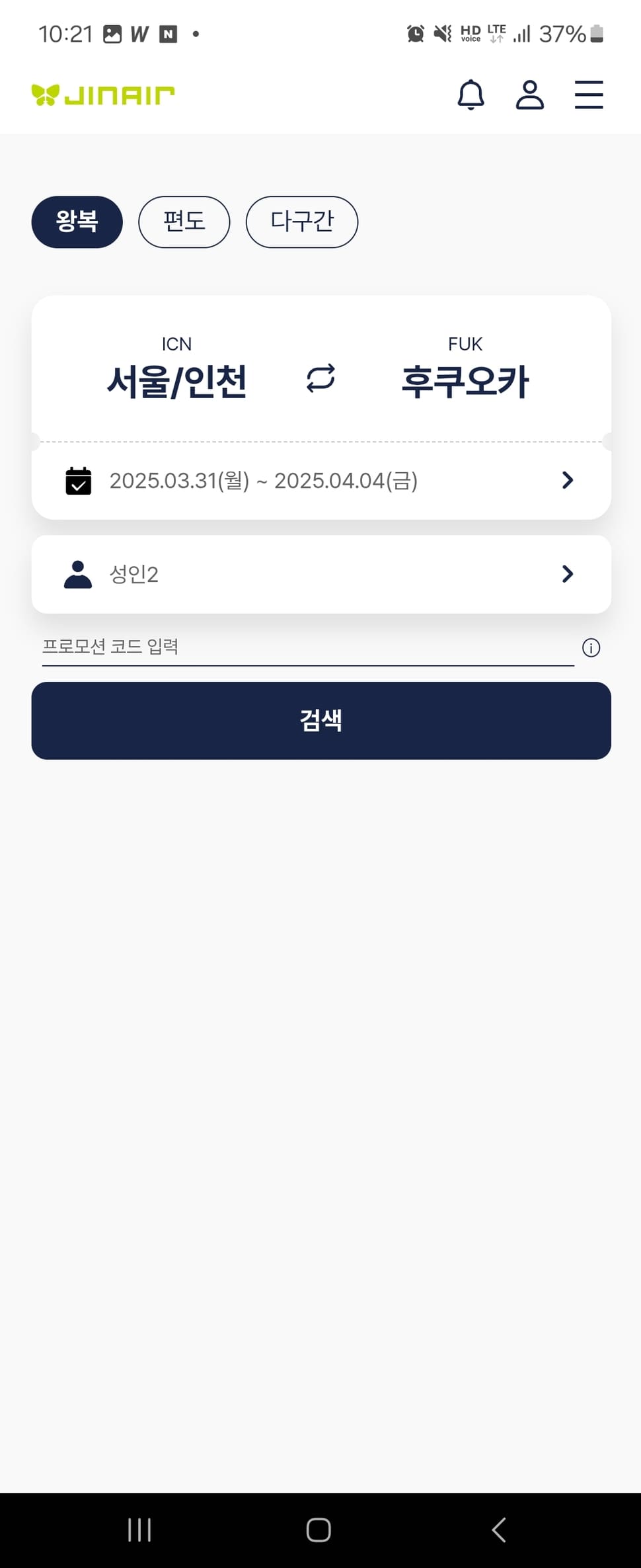Image resolution: width=641 pixels, height=1568 pixels.
Task: Switch to 다구간 multi-city trip
Action: pyautogui.click(x=301, y=222)
